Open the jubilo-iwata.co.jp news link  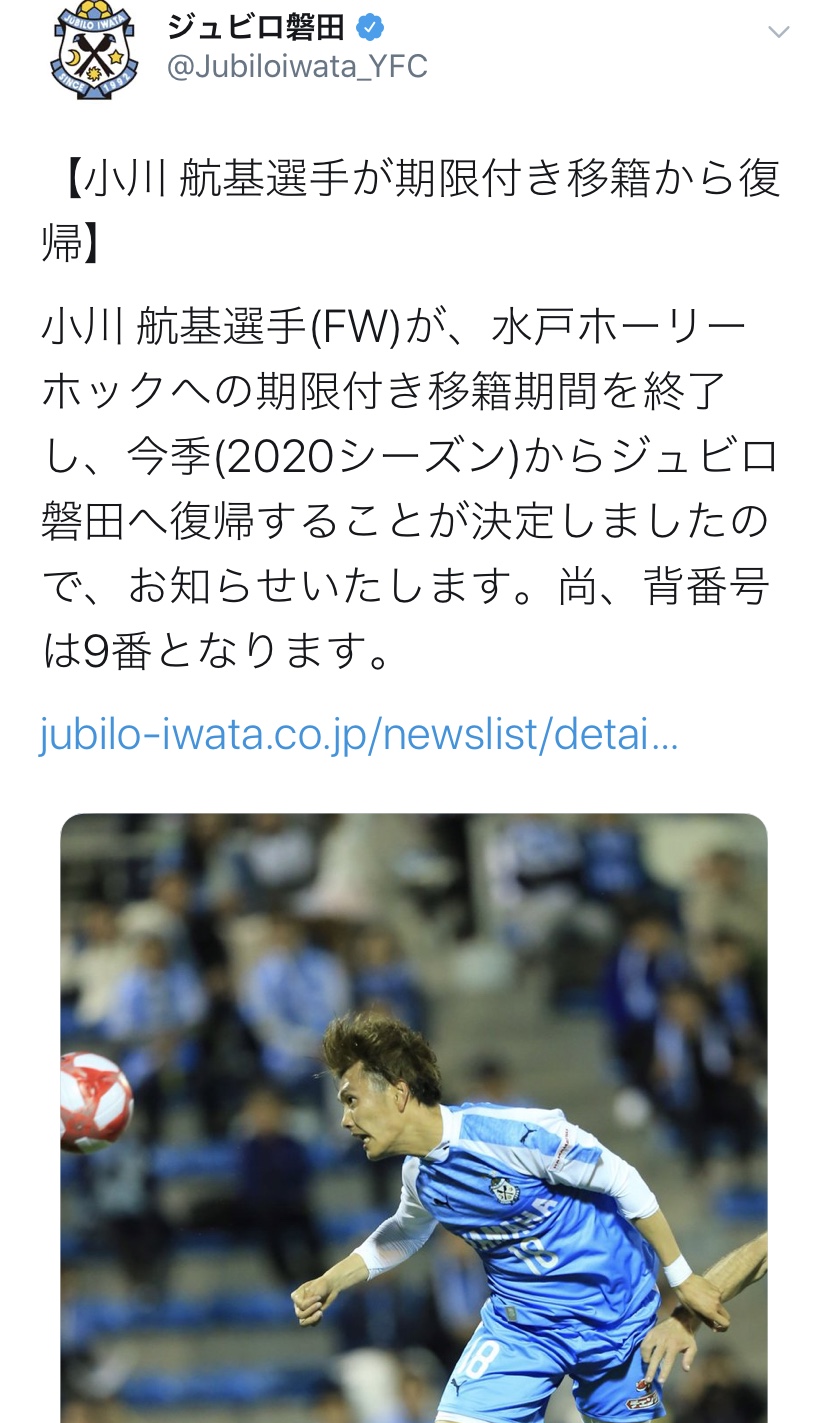click(359, 737)
